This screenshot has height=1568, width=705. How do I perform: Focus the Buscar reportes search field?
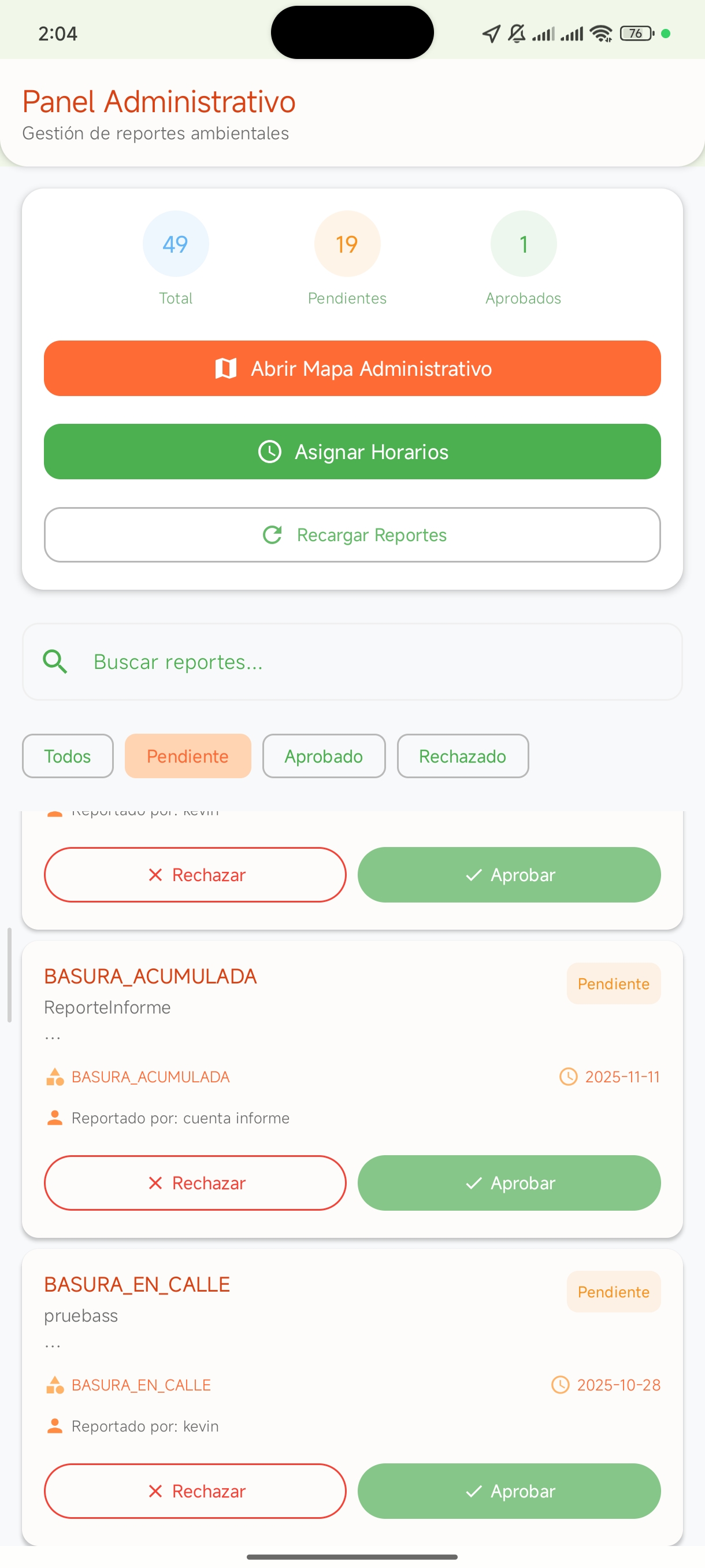tap(365, 661)
